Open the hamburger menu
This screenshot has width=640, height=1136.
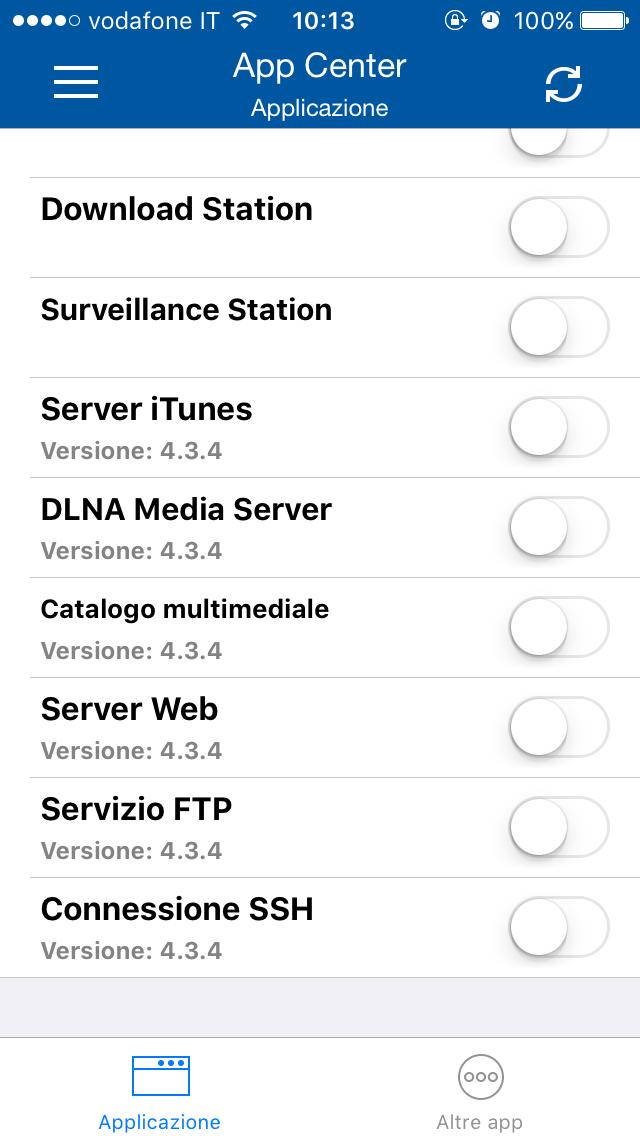click(76, 82)
